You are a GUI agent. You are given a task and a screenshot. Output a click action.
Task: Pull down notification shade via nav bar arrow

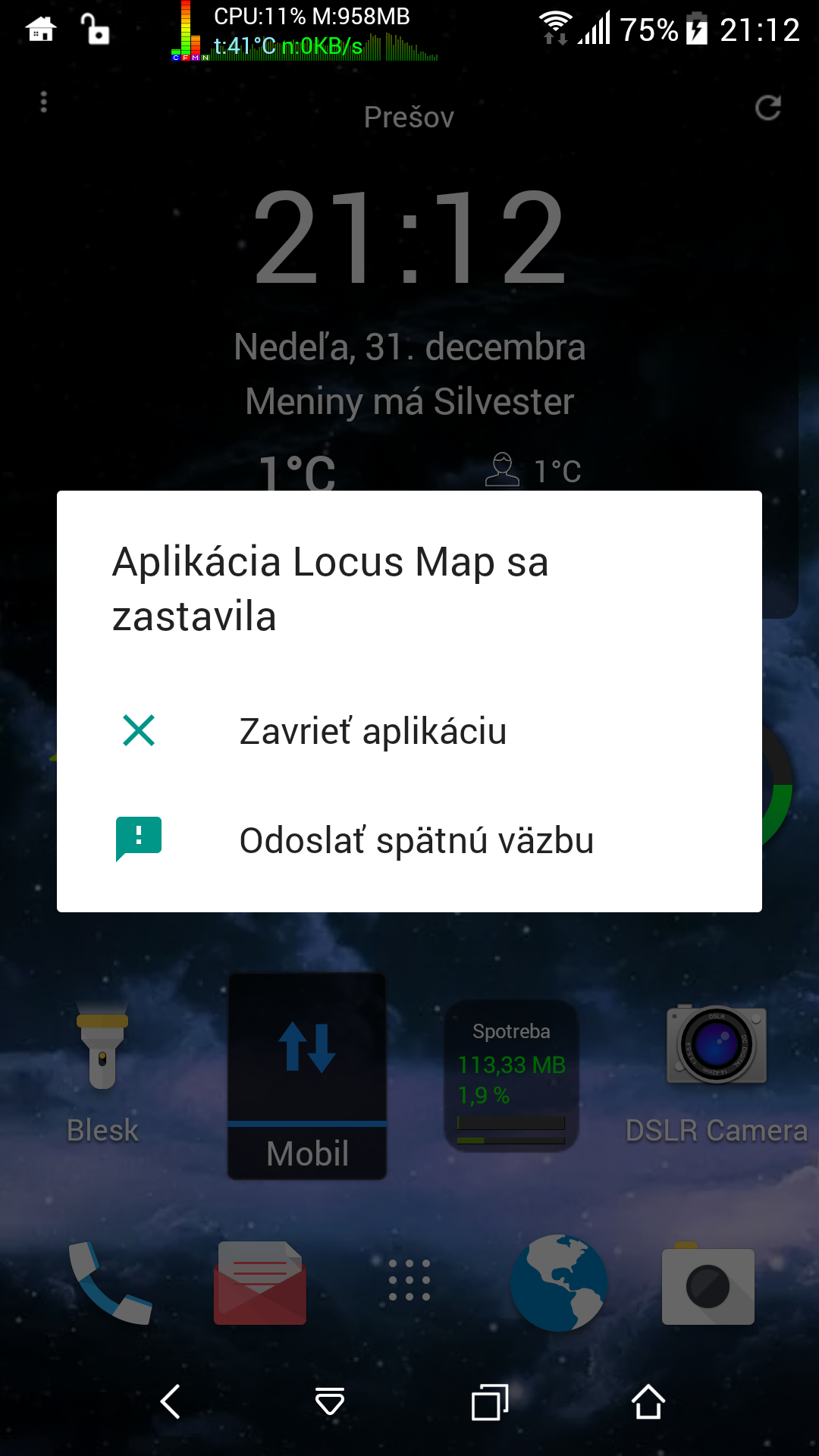point(330,1401)
